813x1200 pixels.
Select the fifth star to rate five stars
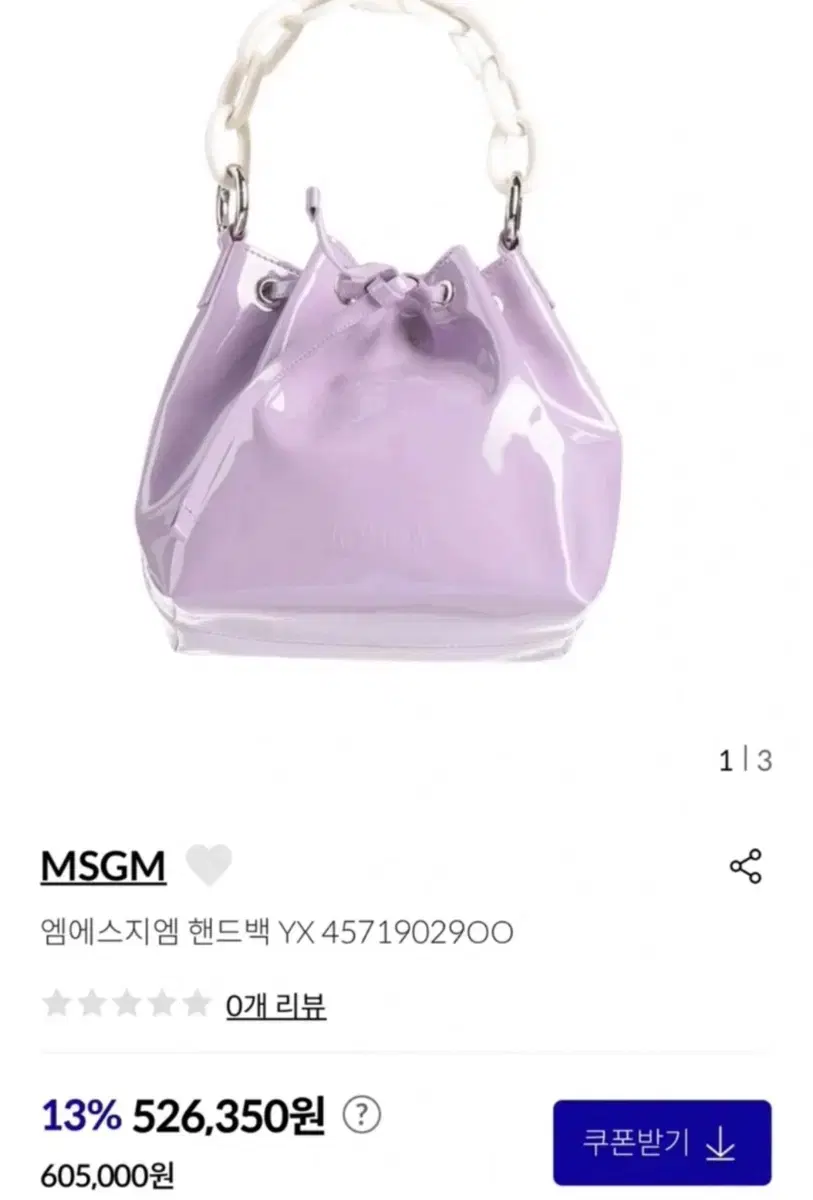pyautogui.click(x=198, y=1000)
